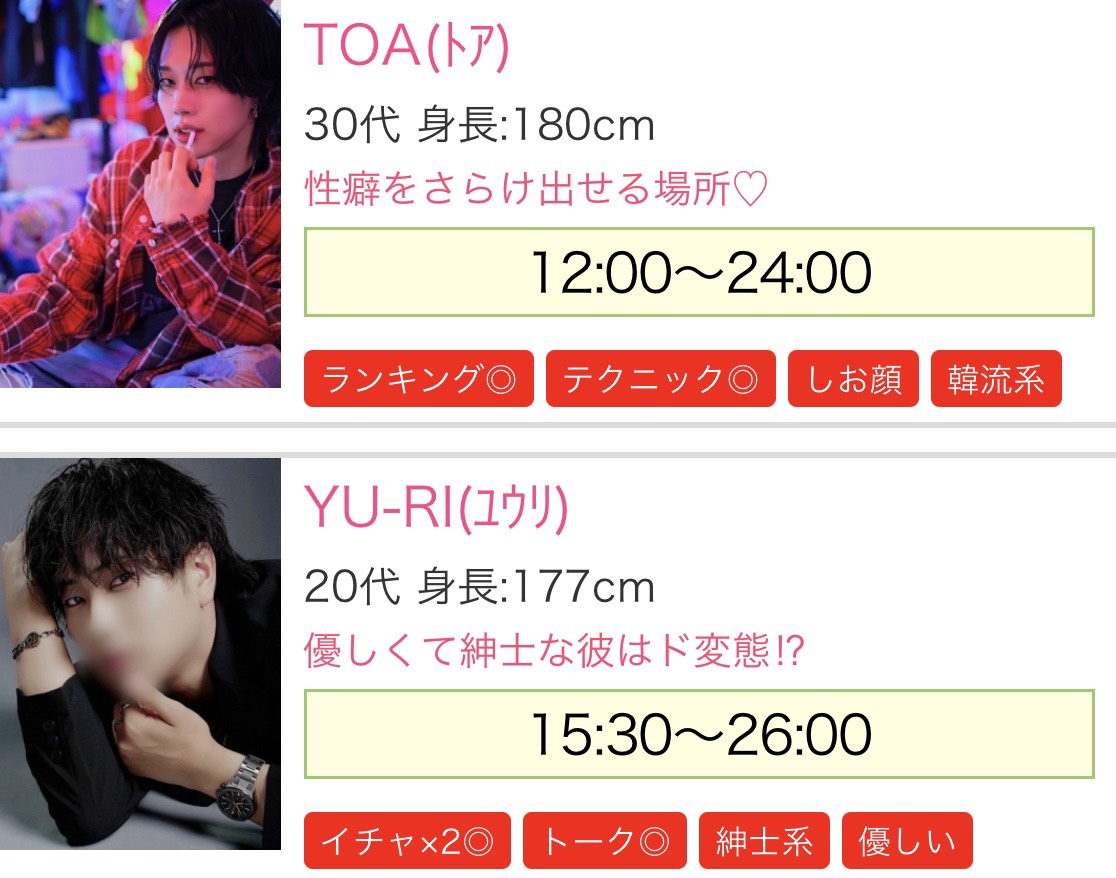Image resolution: width=1116 pixels, height=878 pixels.
Task: Select the 韓流系 tag
Action: tap(995, 379)
